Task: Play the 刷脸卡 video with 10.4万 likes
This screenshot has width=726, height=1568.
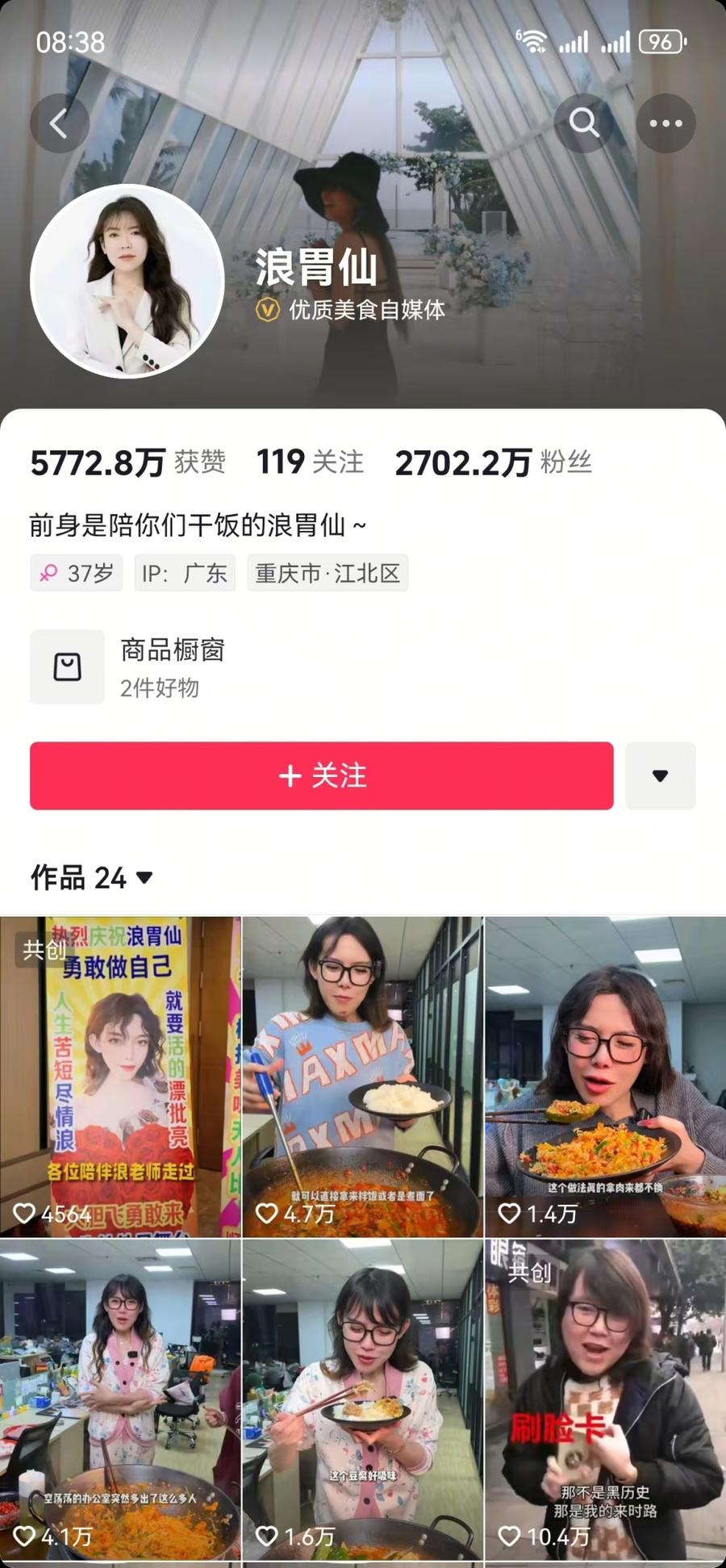Action: (x=605, y=1400)
